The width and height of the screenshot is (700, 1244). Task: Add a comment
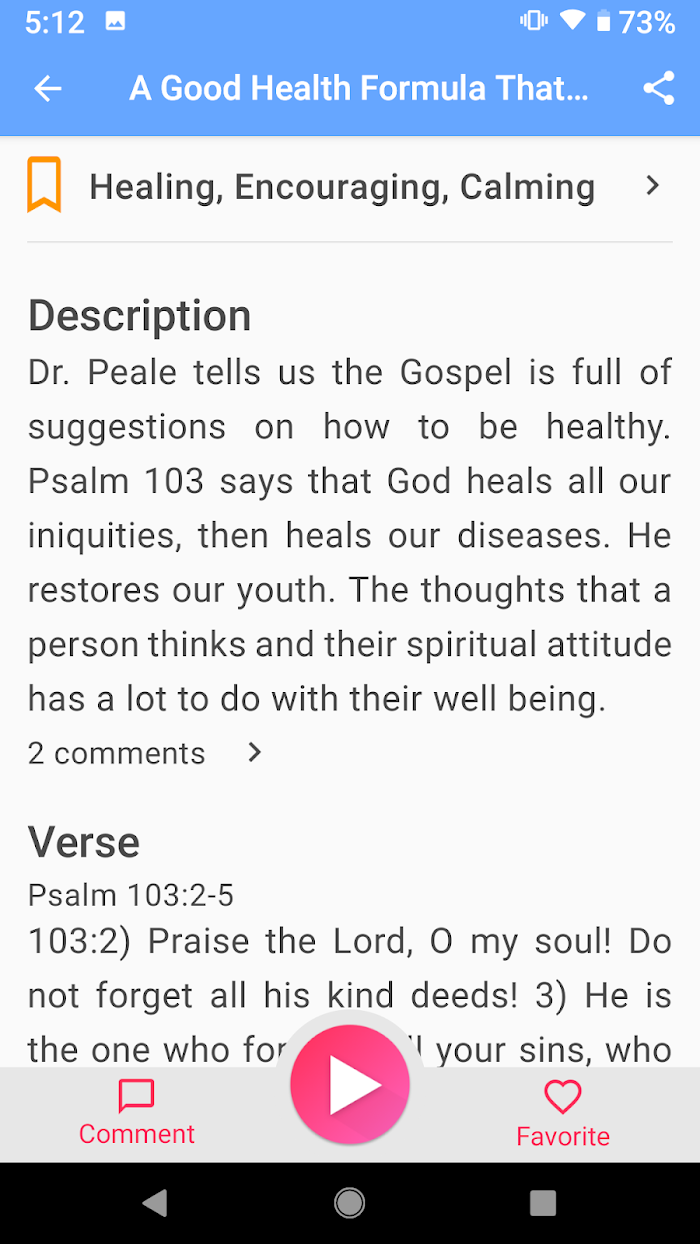(x=137, y=1112)
